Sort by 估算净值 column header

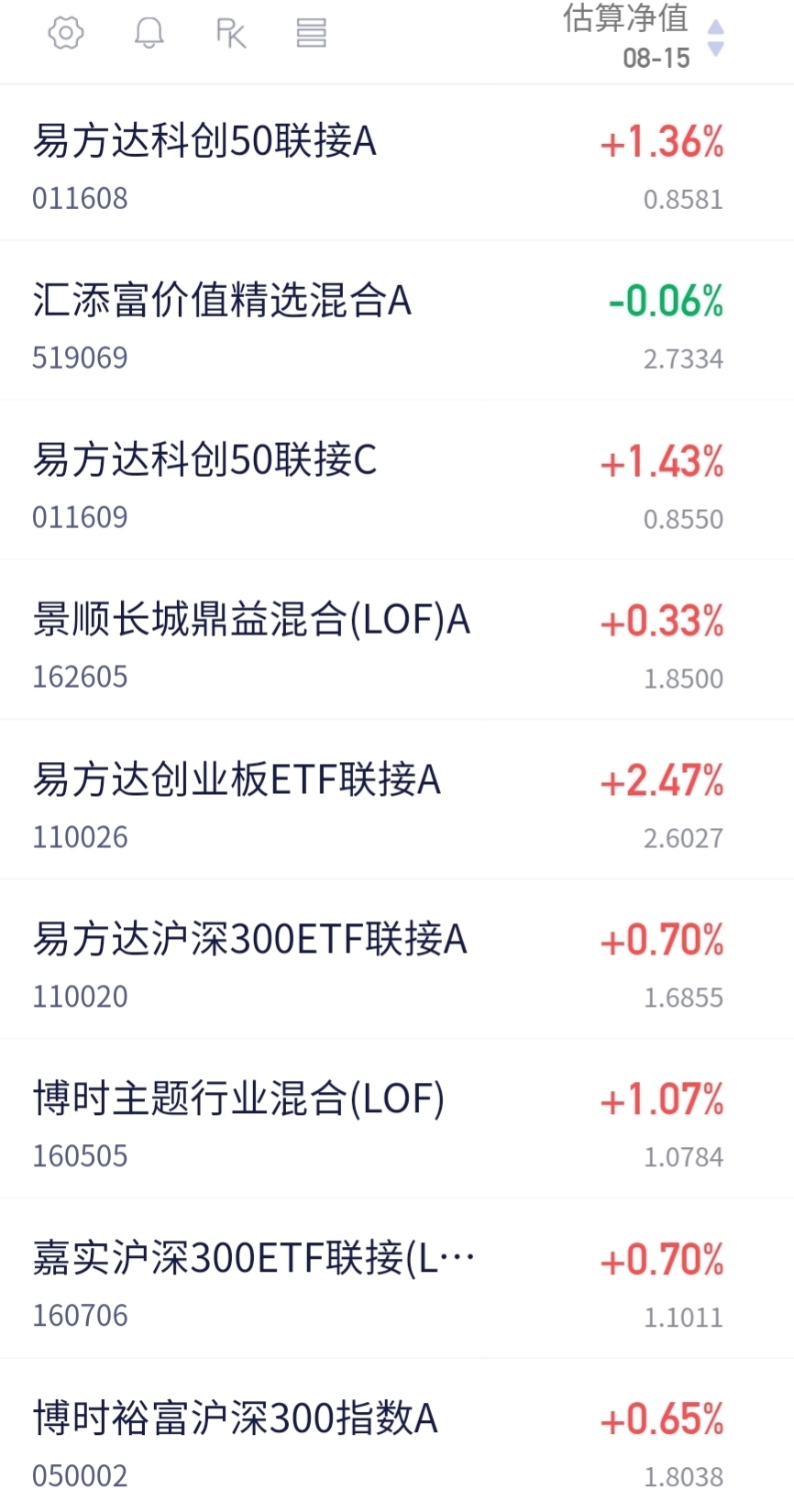click(644, 37)
